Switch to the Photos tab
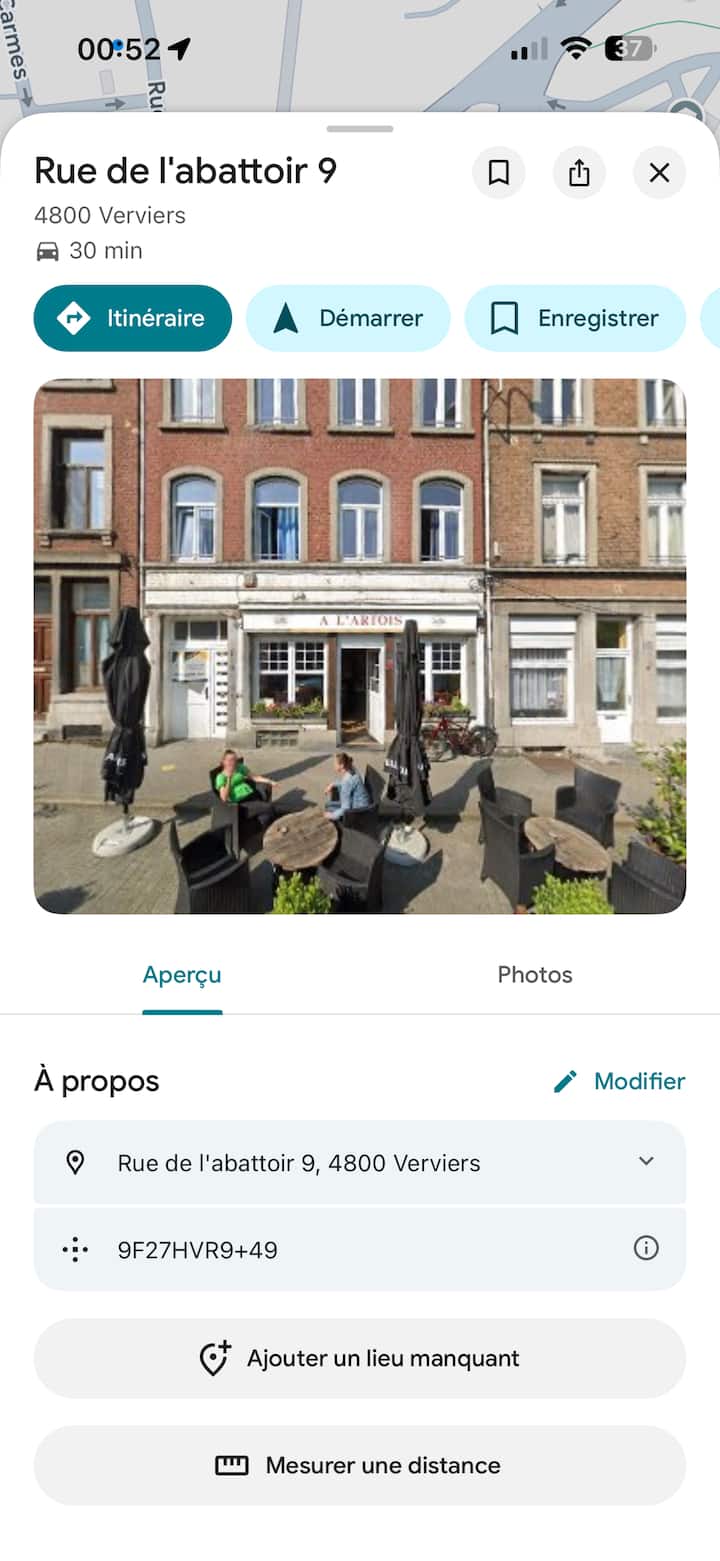The width and height of the screenshot is (720, 1561). [x=535, y=974]
